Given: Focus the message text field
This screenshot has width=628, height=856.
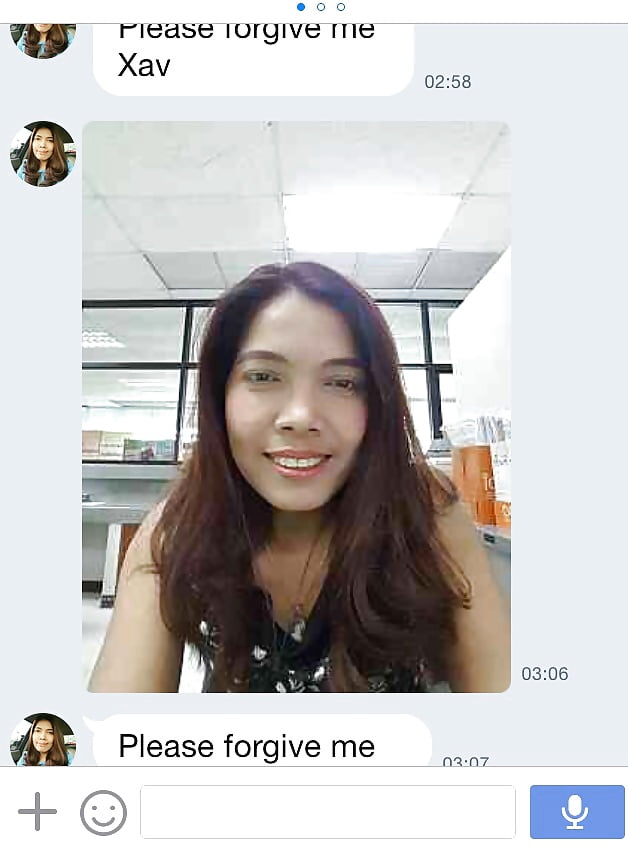Looking at the screenshot, I should [x=327, y=811].
